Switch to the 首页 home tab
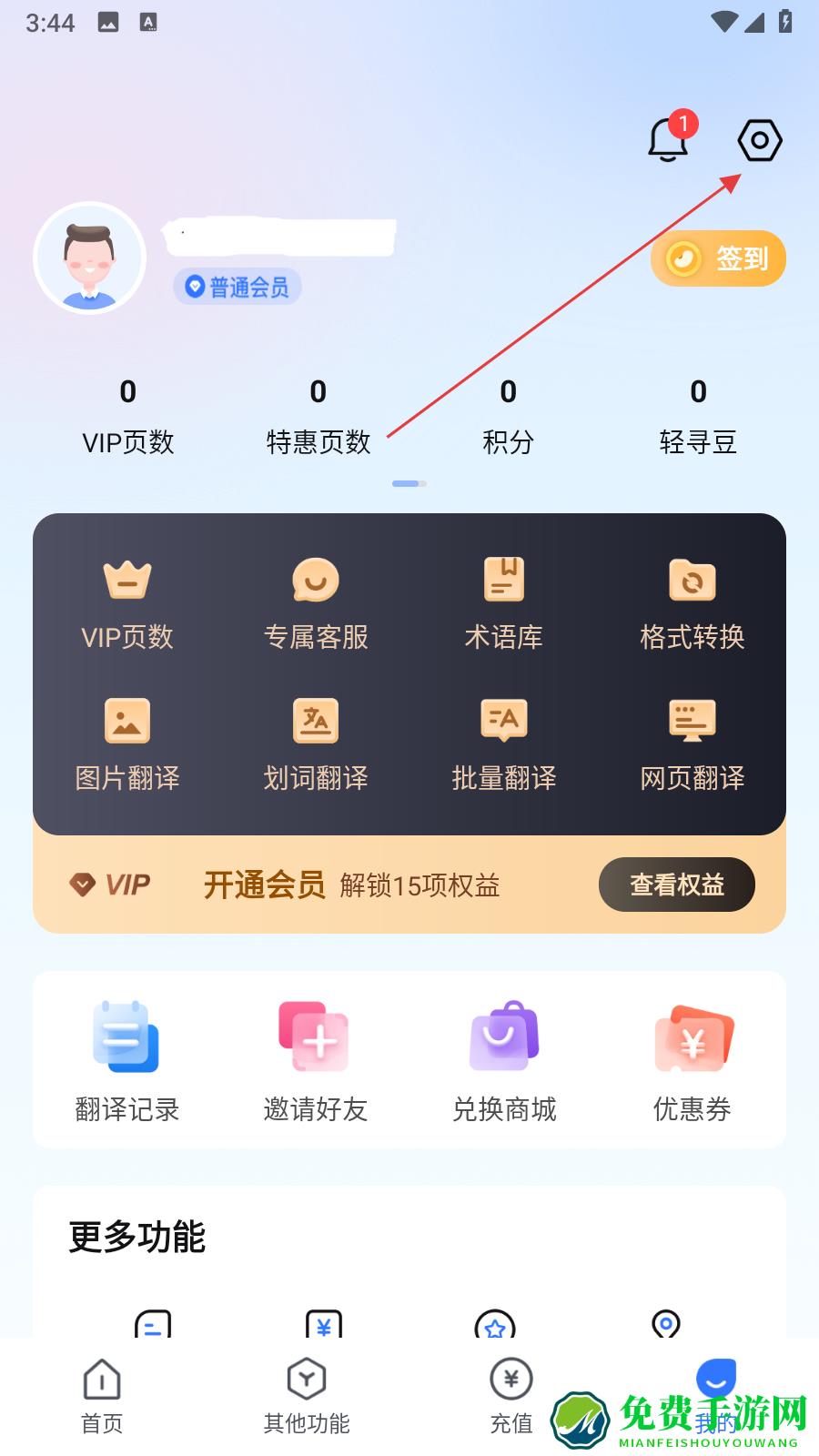This screenshot has width=819, height=1456. coord(102,1397)
